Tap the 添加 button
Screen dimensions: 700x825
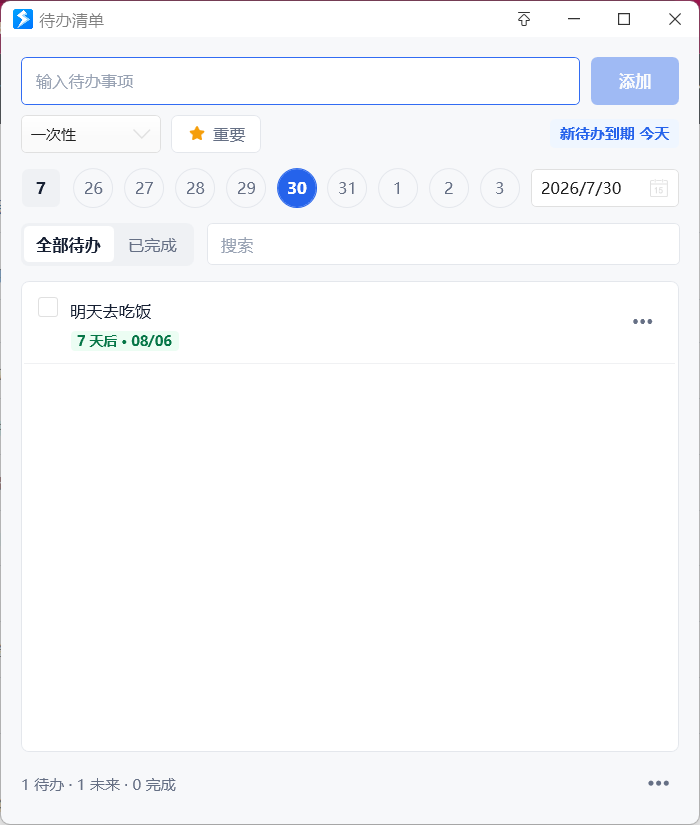(x=635, y=81)
